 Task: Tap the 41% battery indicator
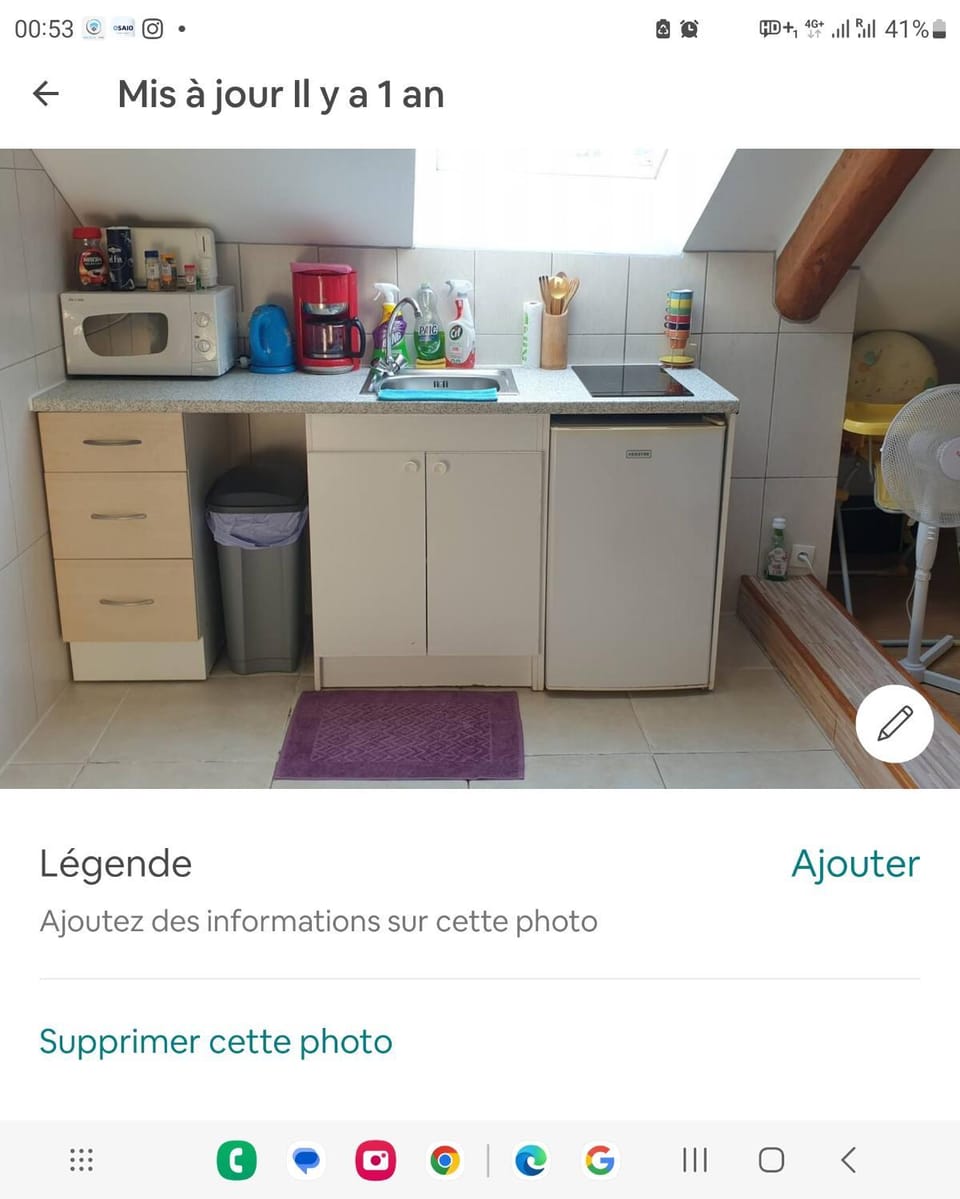(x=912, y=28)
